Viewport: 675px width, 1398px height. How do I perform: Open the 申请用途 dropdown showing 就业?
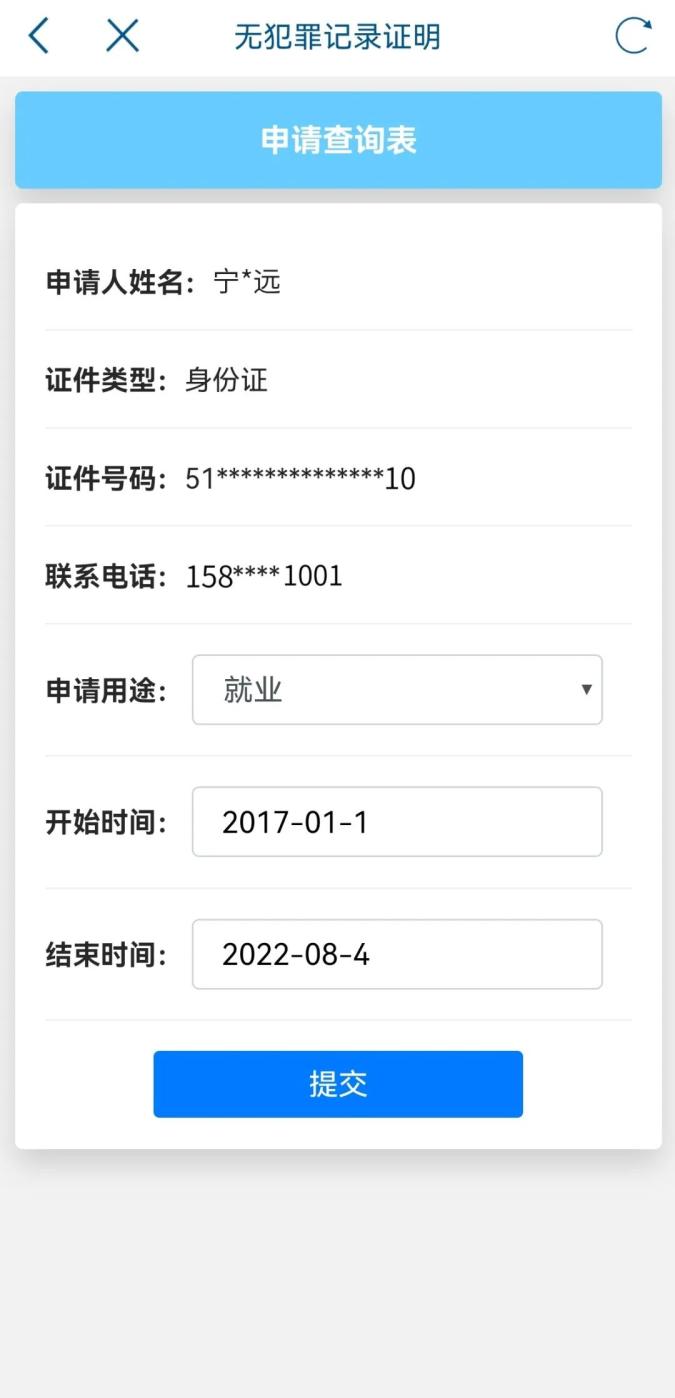click(x=397, y=690)
